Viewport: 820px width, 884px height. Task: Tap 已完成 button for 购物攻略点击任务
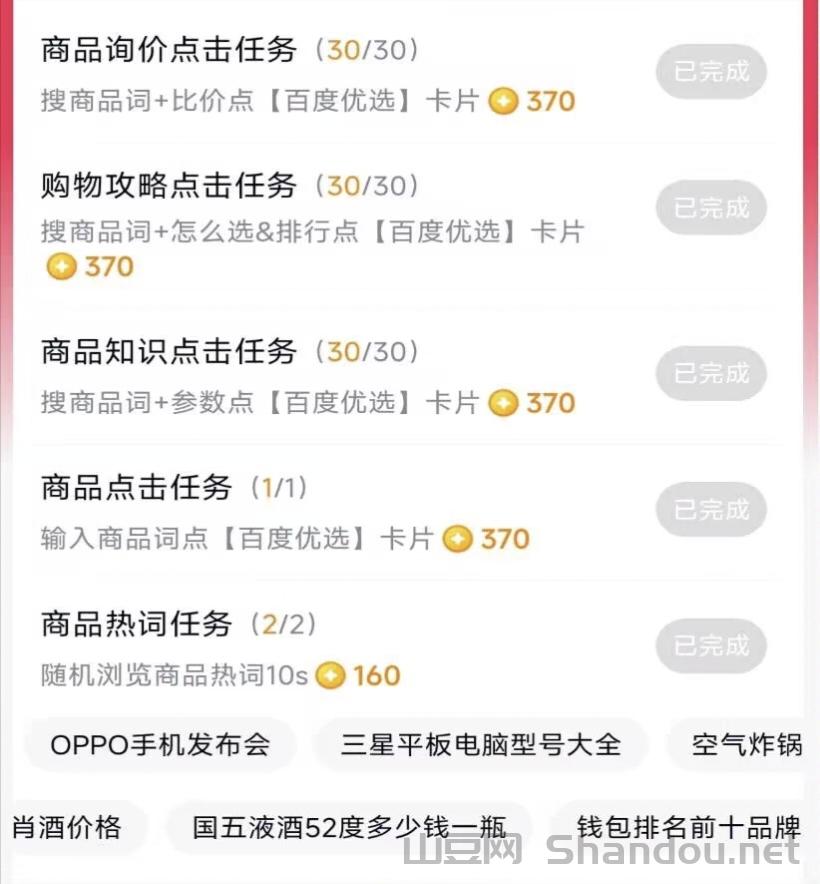[711, 208]
